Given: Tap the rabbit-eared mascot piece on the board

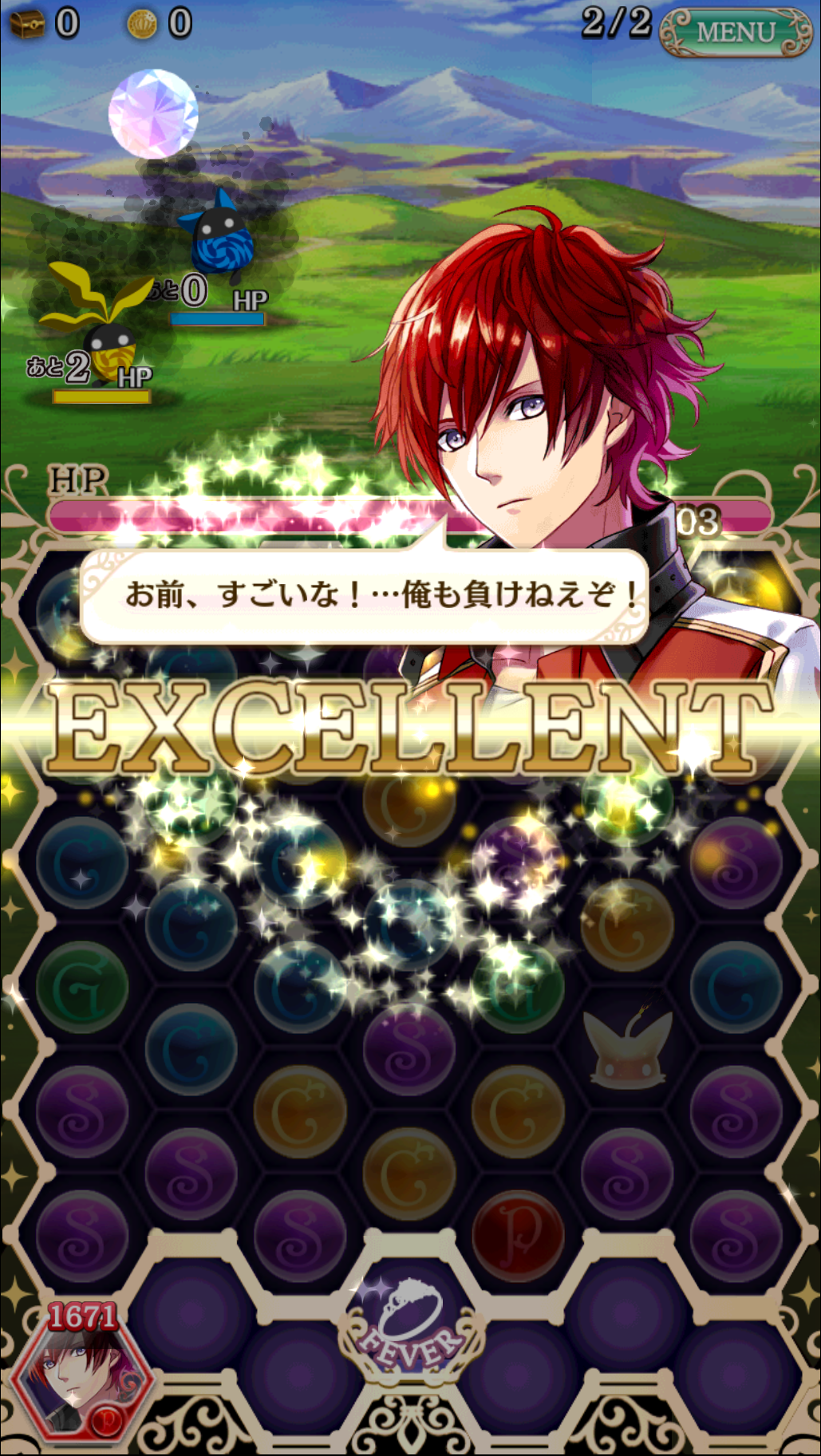Looking at the screenshot, I should click(627, 1048).
